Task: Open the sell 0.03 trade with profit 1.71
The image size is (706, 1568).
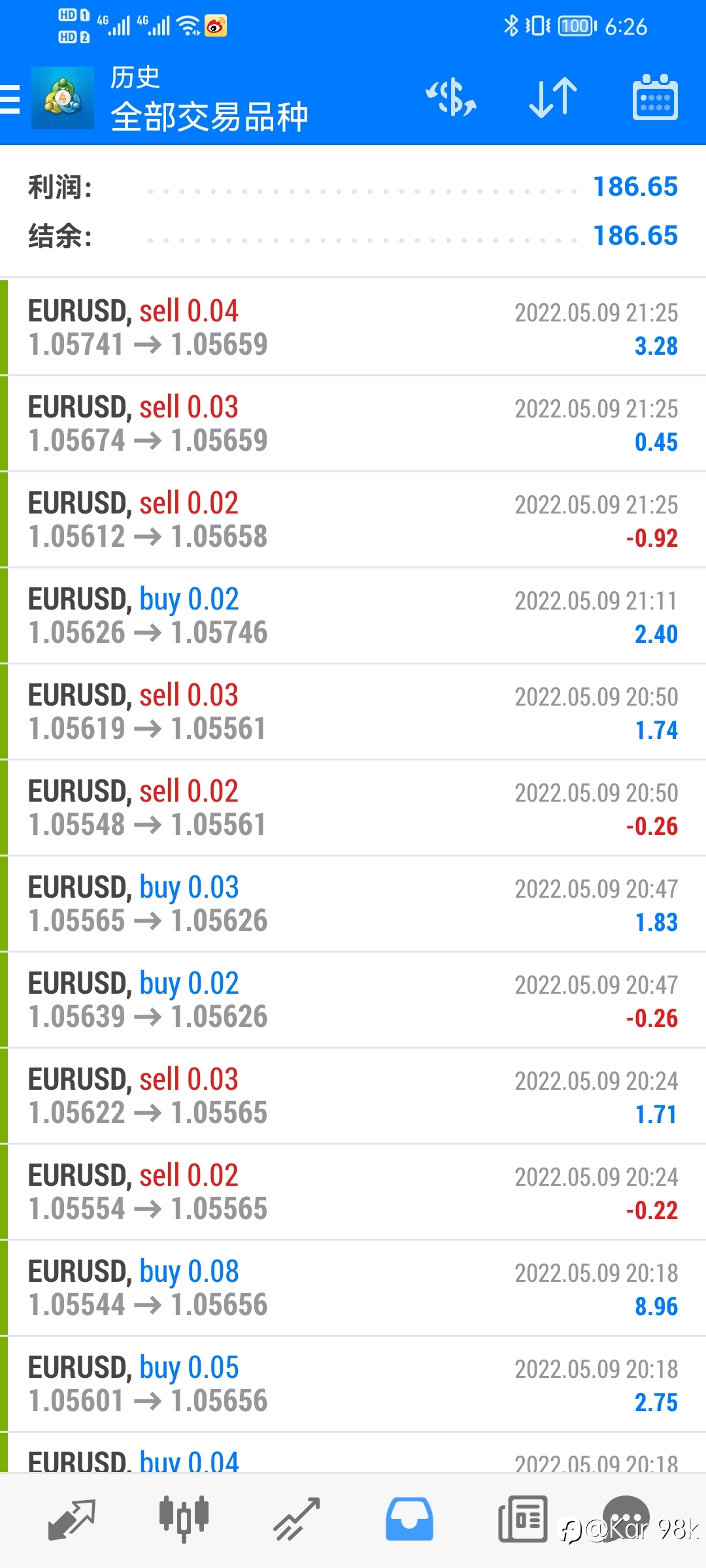Action: click(x=353, y=1096)
